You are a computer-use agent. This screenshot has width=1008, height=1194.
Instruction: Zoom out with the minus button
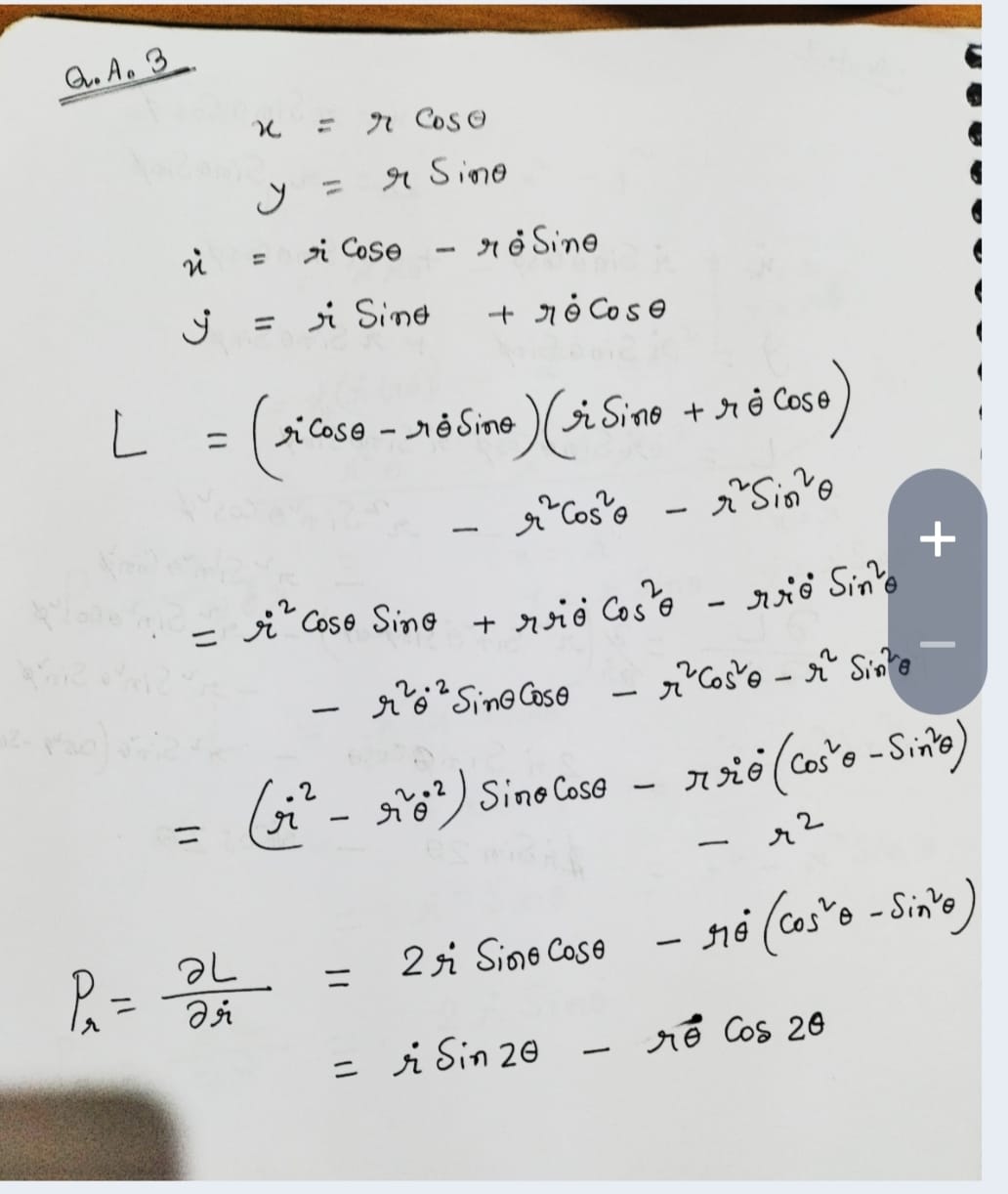[x=939, y=644]
